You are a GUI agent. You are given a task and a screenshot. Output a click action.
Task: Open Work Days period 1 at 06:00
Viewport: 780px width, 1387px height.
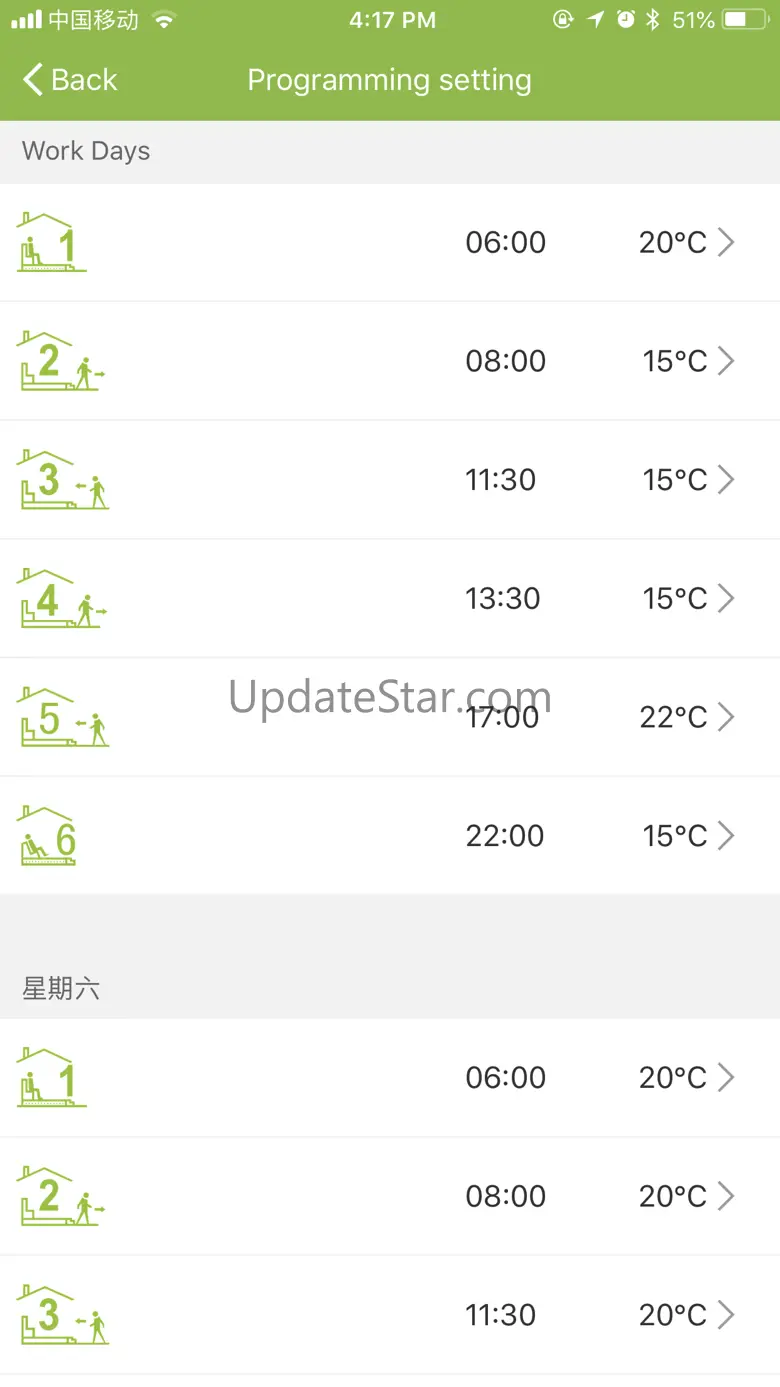pyautogui.click(x=390, y=242)
